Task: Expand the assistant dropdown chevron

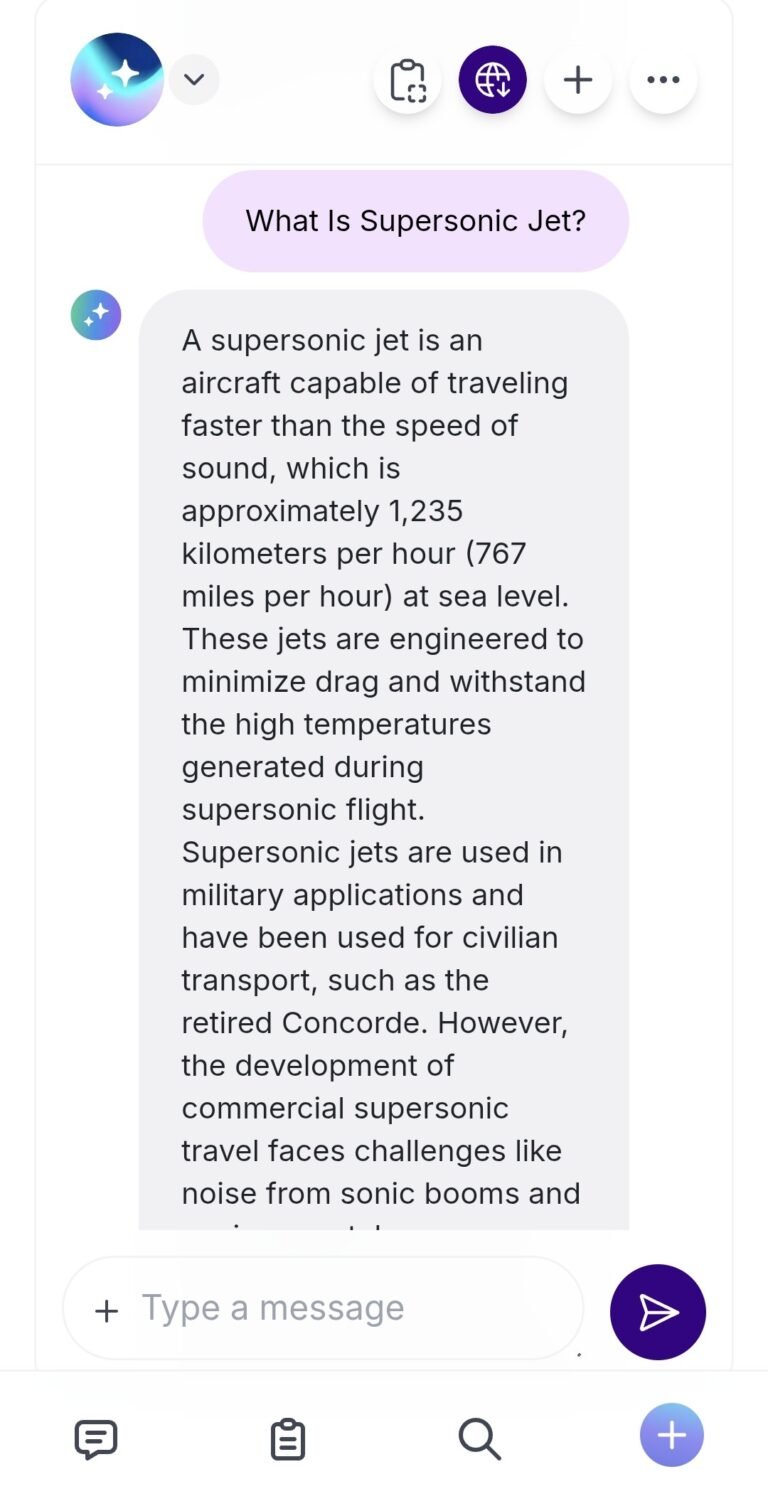Action: click(194, 79)
